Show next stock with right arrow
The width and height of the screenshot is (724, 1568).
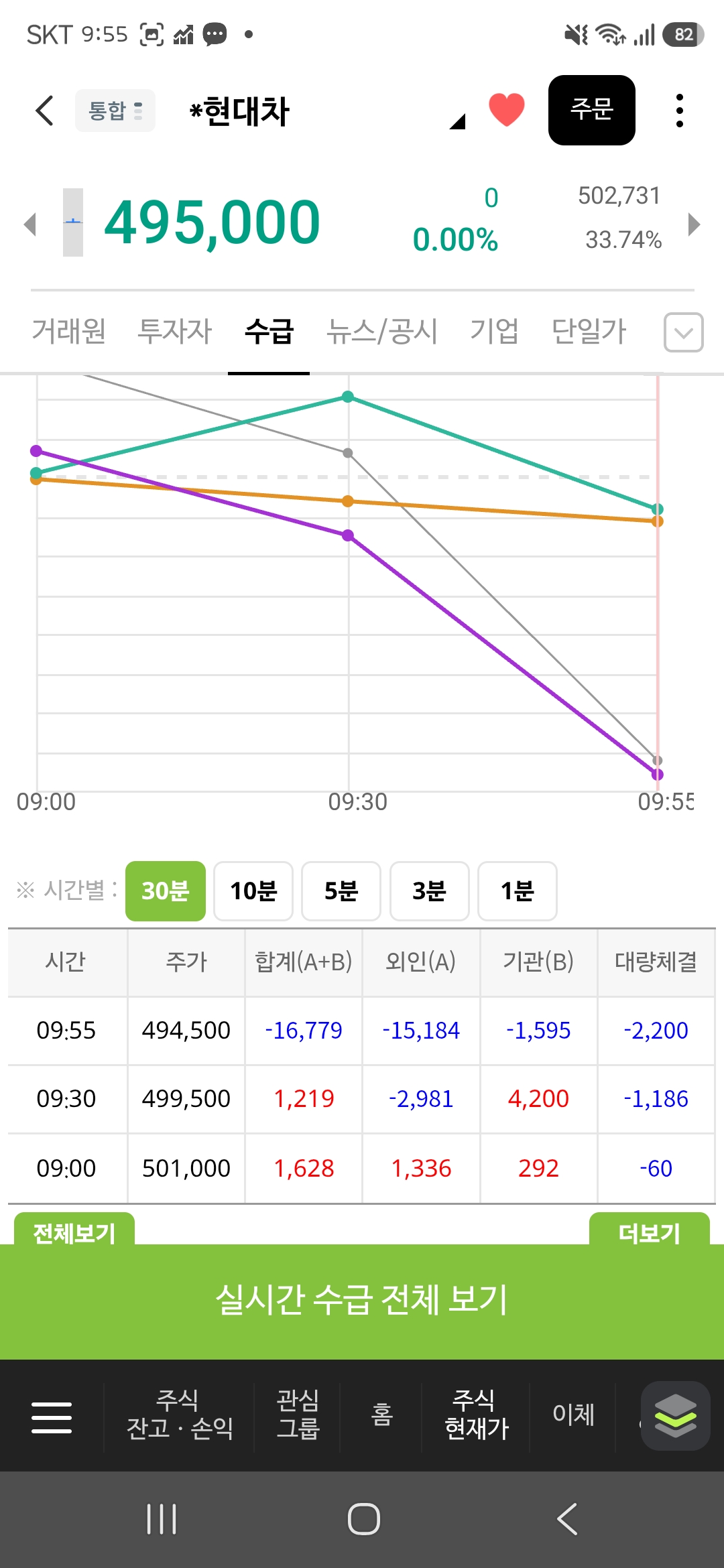(695, 224)
